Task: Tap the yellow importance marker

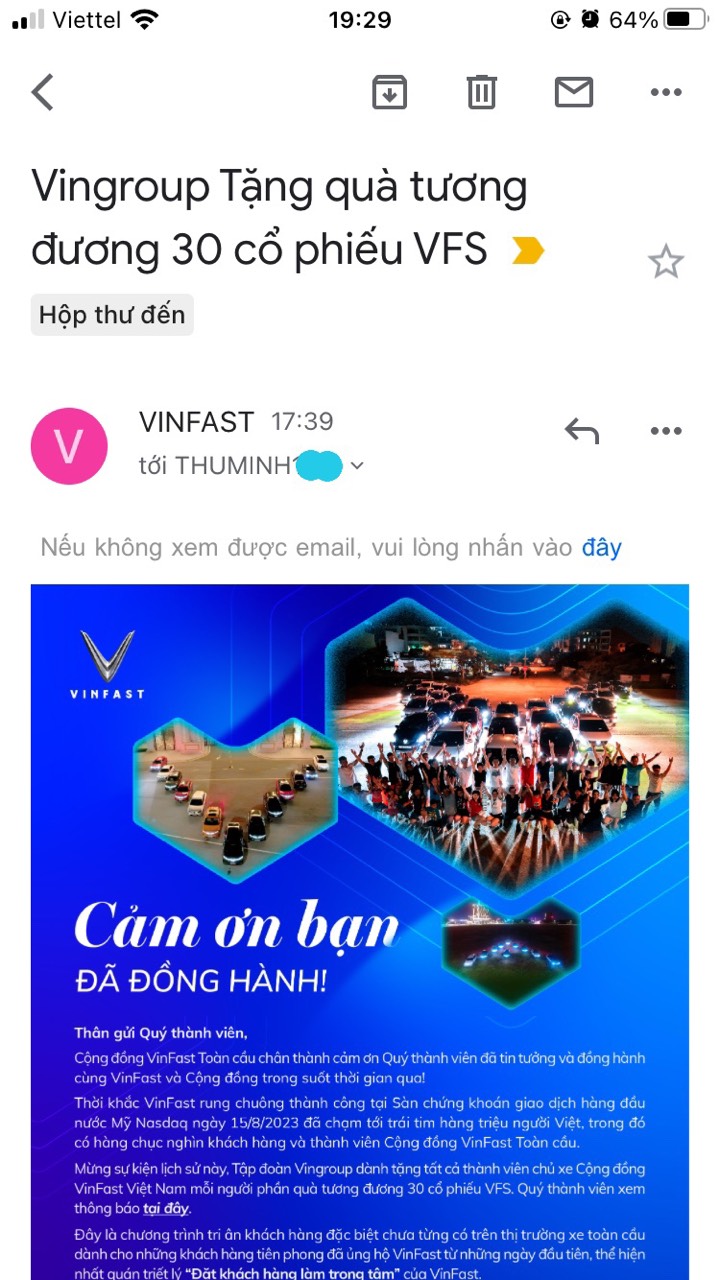Action: click(527, 251)
